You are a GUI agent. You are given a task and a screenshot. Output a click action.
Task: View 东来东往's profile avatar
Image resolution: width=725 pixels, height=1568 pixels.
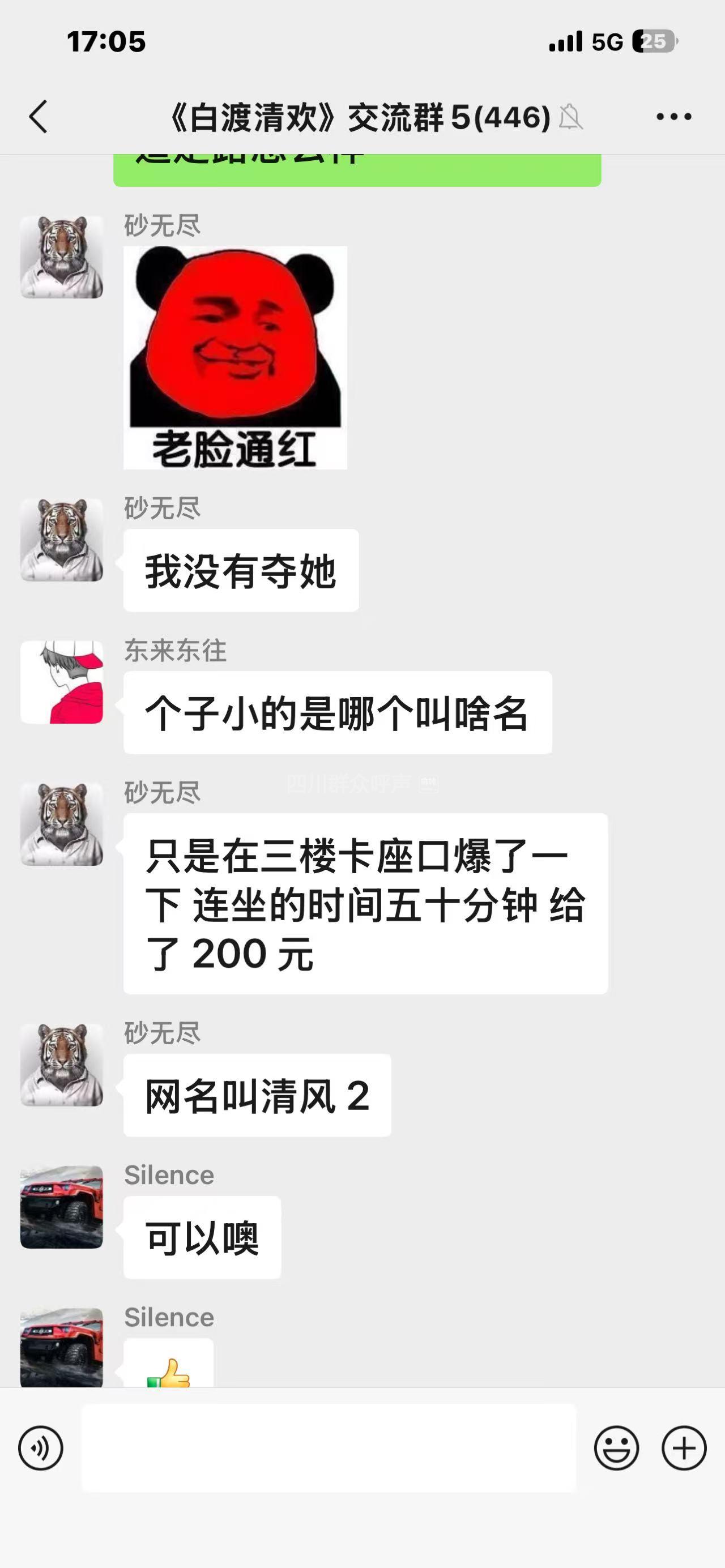coord(62,682)
